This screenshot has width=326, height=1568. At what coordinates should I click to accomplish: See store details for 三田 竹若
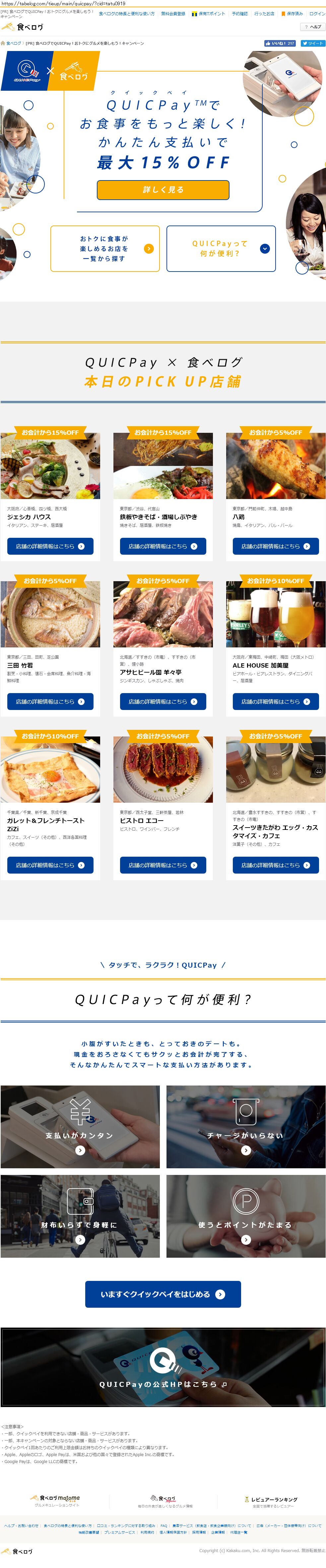[x=50, y=701]
